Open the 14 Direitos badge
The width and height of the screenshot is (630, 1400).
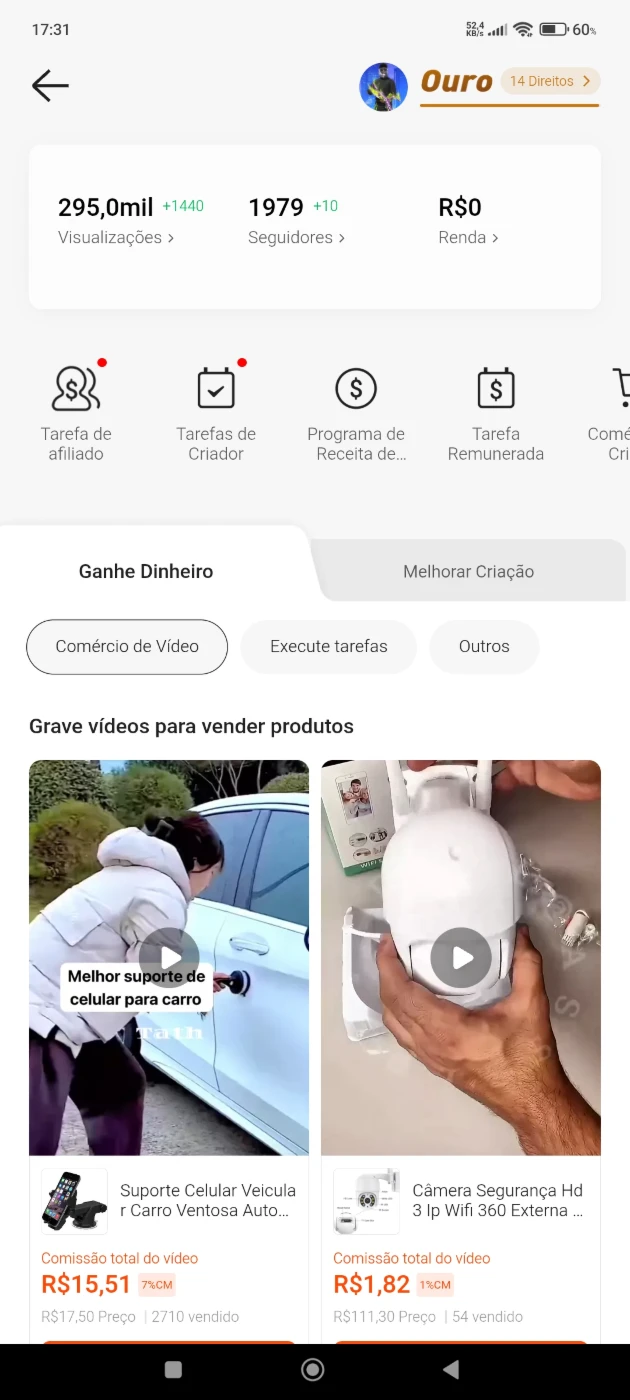[550, 81]
